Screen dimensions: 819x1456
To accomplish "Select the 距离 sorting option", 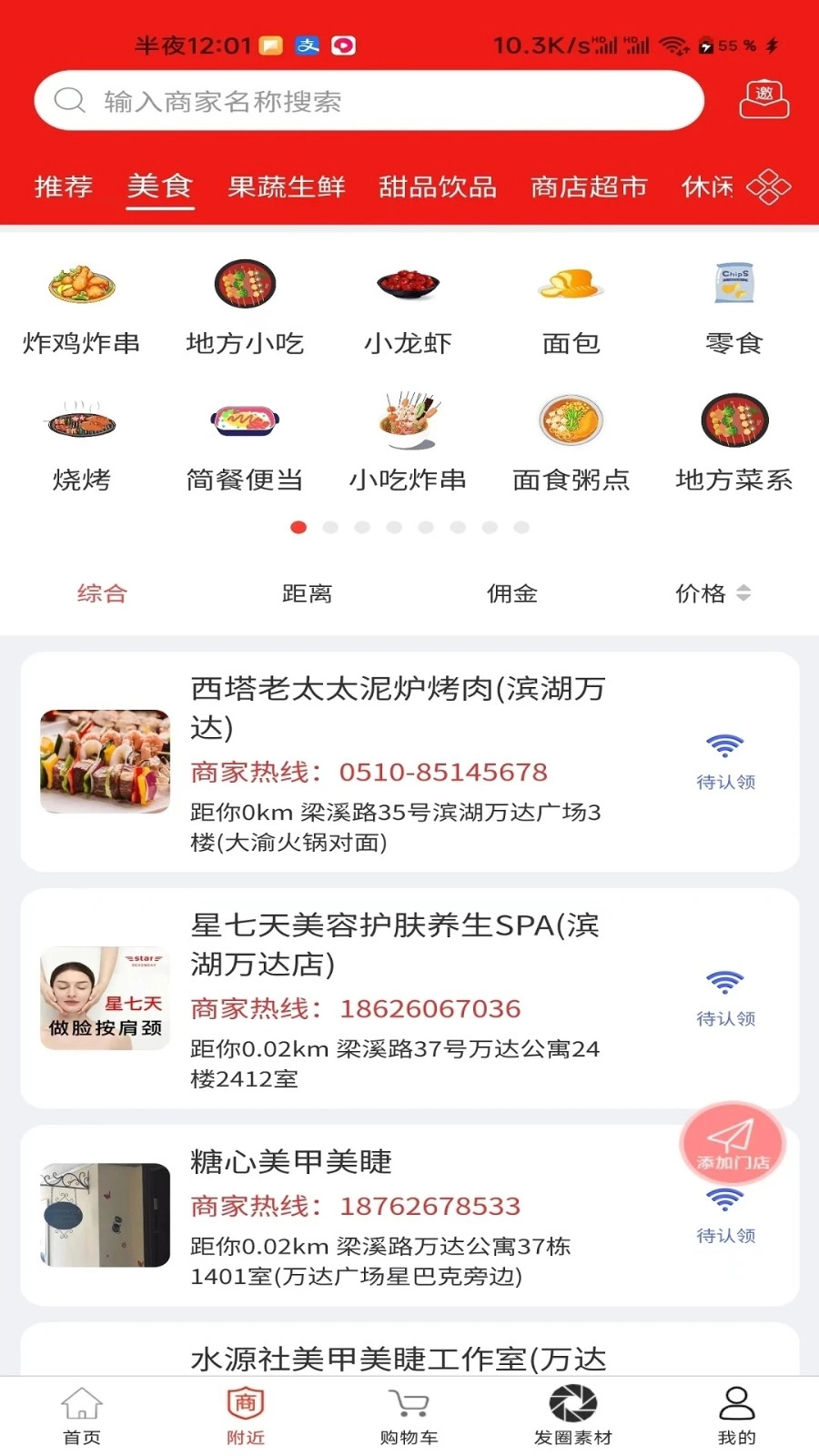I will 308,593.
